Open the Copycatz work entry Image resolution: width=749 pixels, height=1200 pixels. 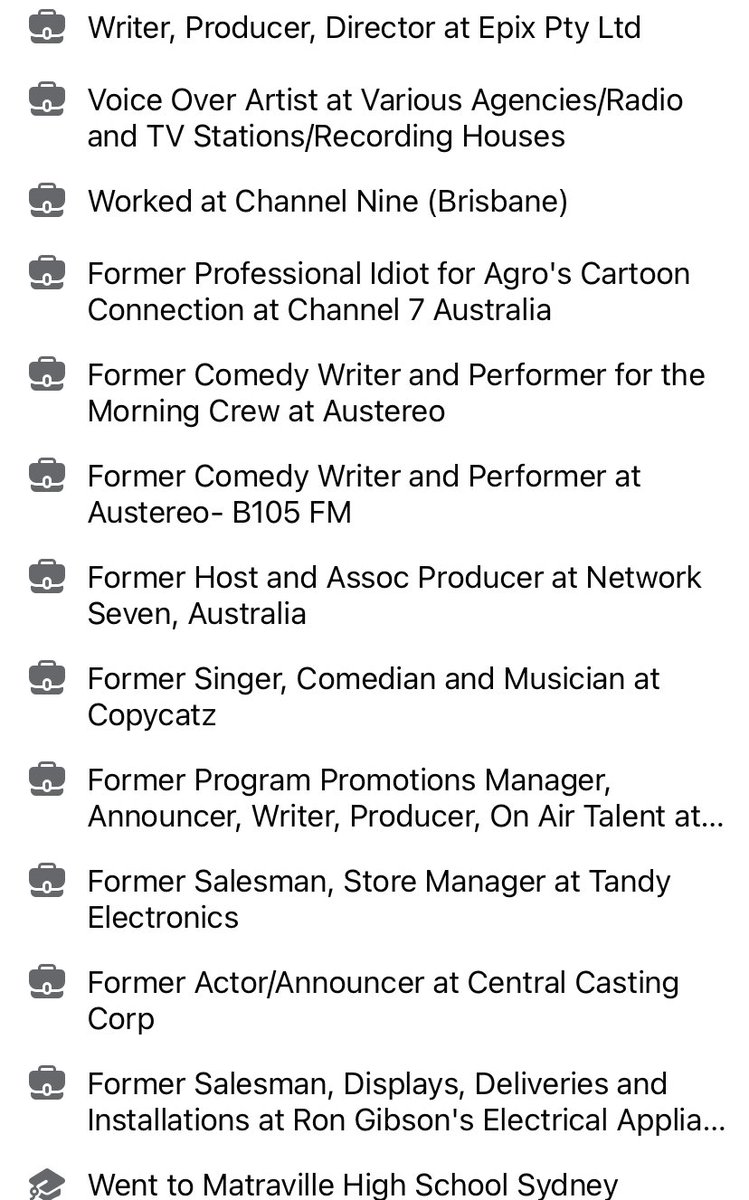pyautogui.click(x=373, y=697)
